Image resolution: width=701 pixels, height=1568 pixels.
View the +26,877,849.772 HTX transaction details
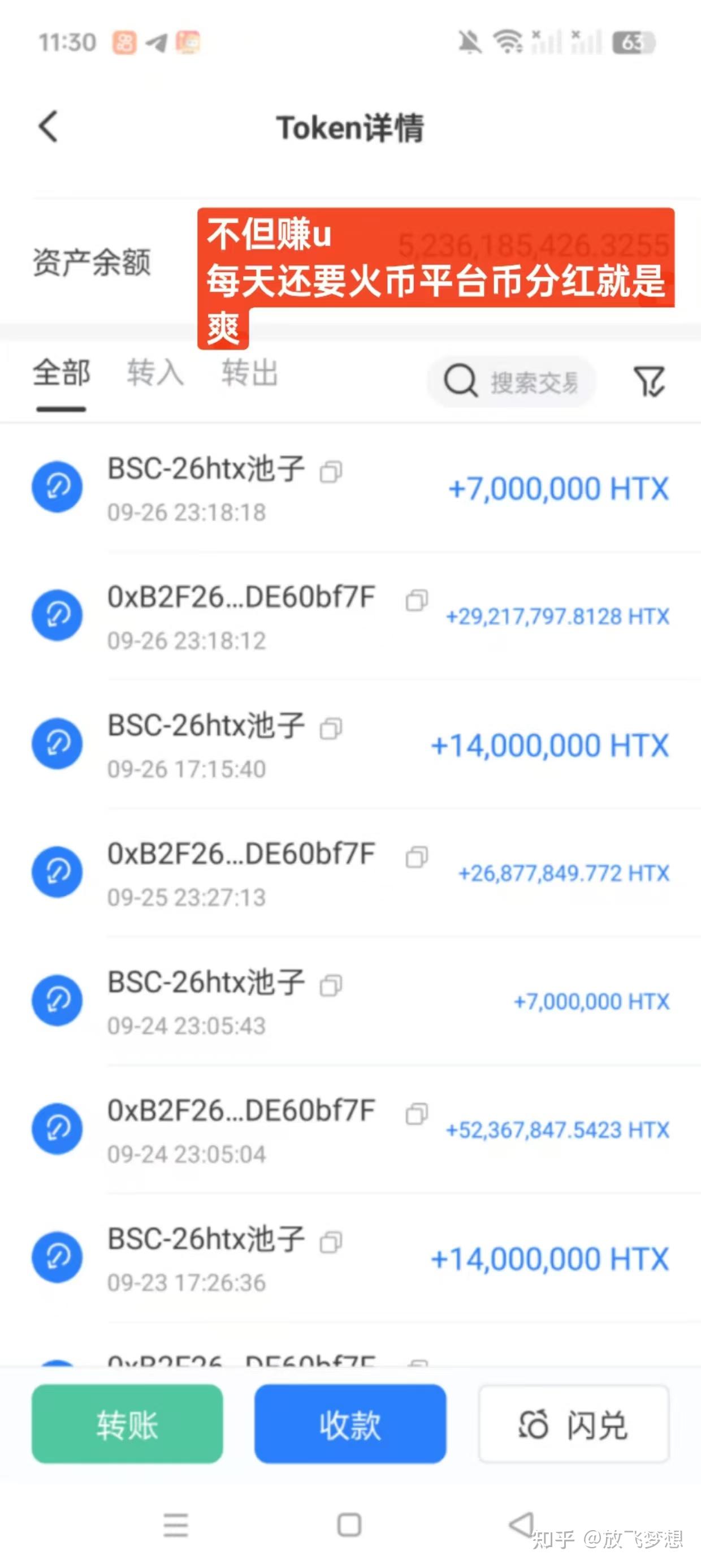click(x=365, y=873)
